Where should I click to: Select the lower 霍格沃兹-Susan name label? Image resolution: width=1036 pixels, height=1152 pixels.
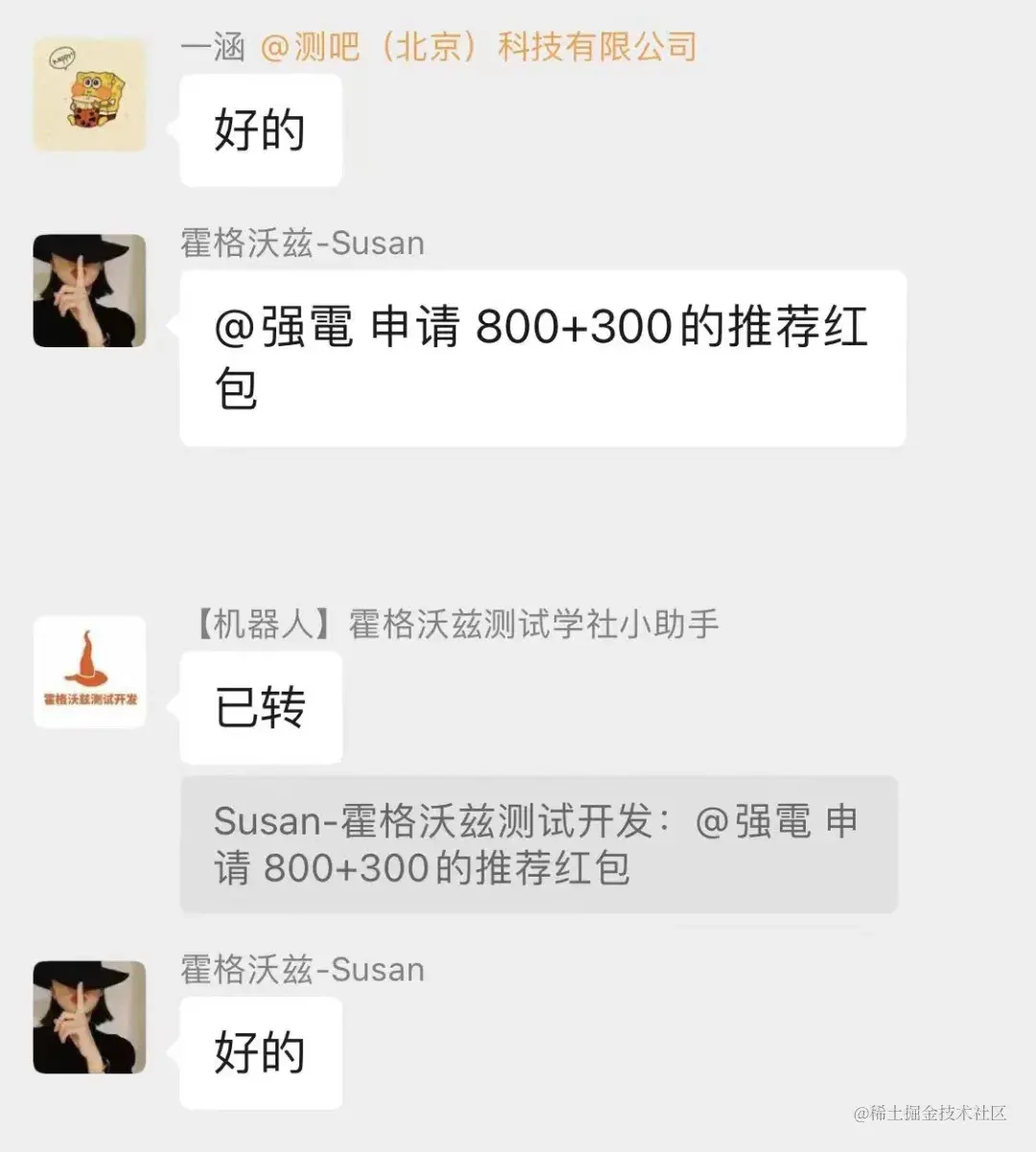[302, 970]
